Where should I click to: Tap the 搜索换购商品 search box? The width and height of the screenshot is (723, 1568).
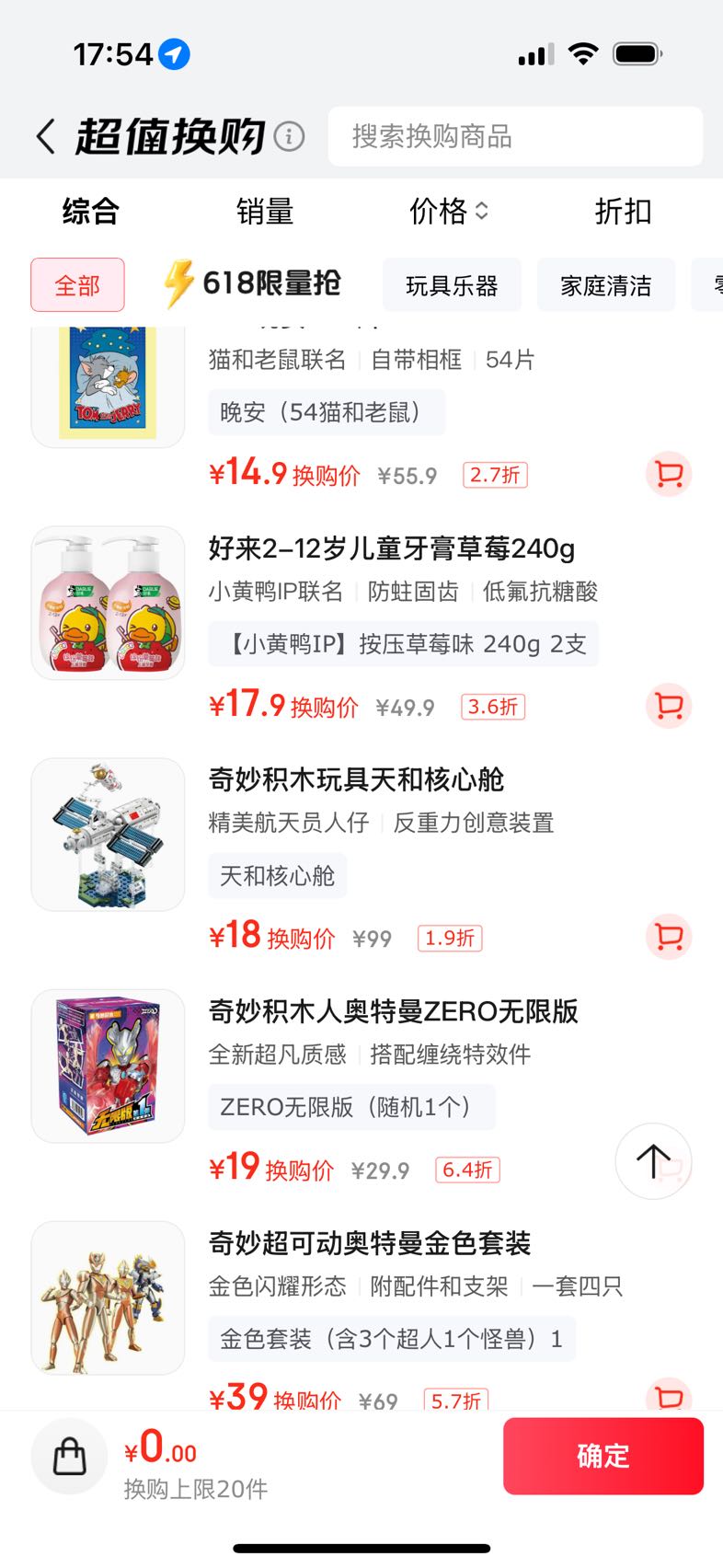point(515,137)
